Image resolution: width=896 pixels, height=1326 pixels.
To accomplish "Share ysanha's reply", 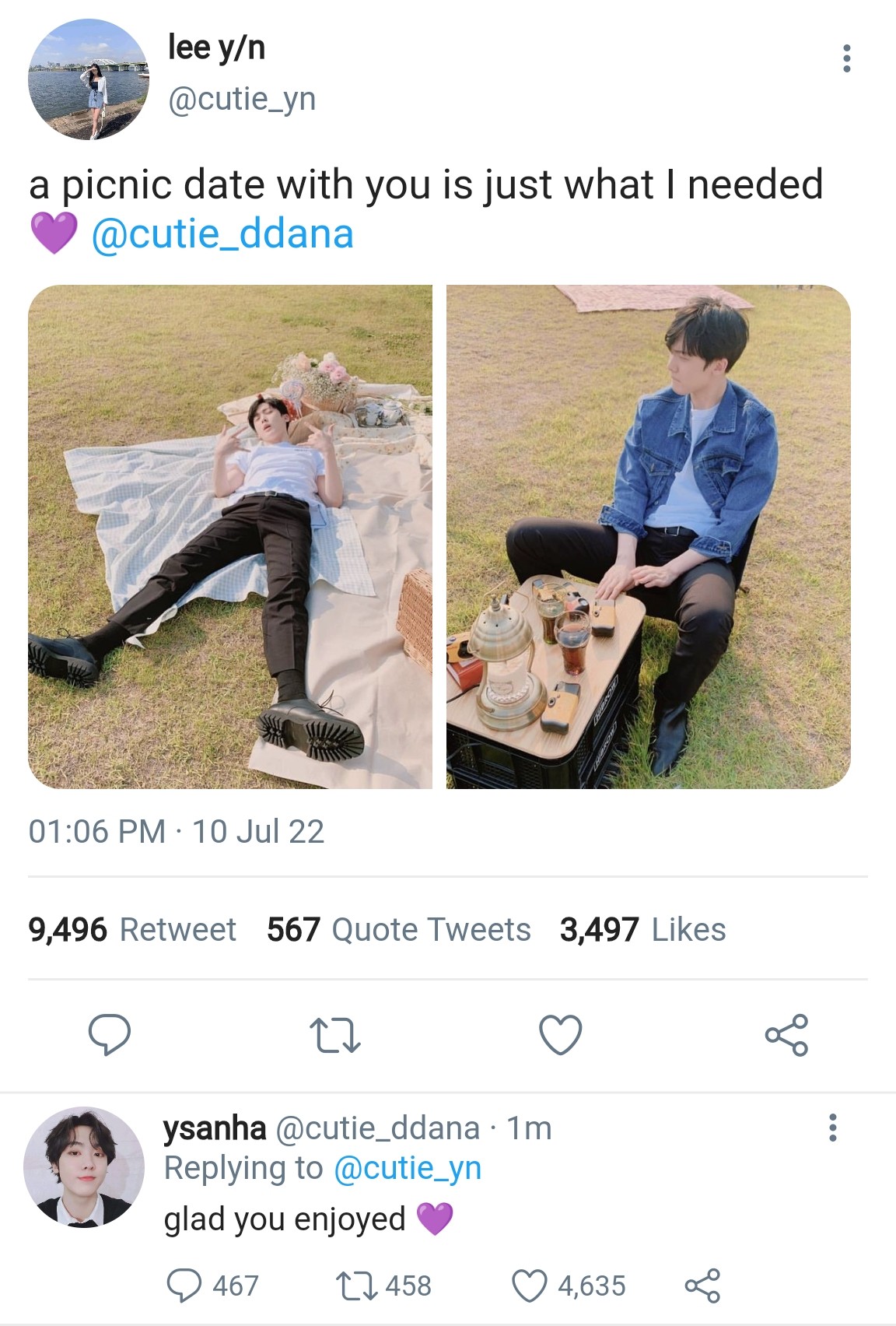I will [x=702, y=1286].
